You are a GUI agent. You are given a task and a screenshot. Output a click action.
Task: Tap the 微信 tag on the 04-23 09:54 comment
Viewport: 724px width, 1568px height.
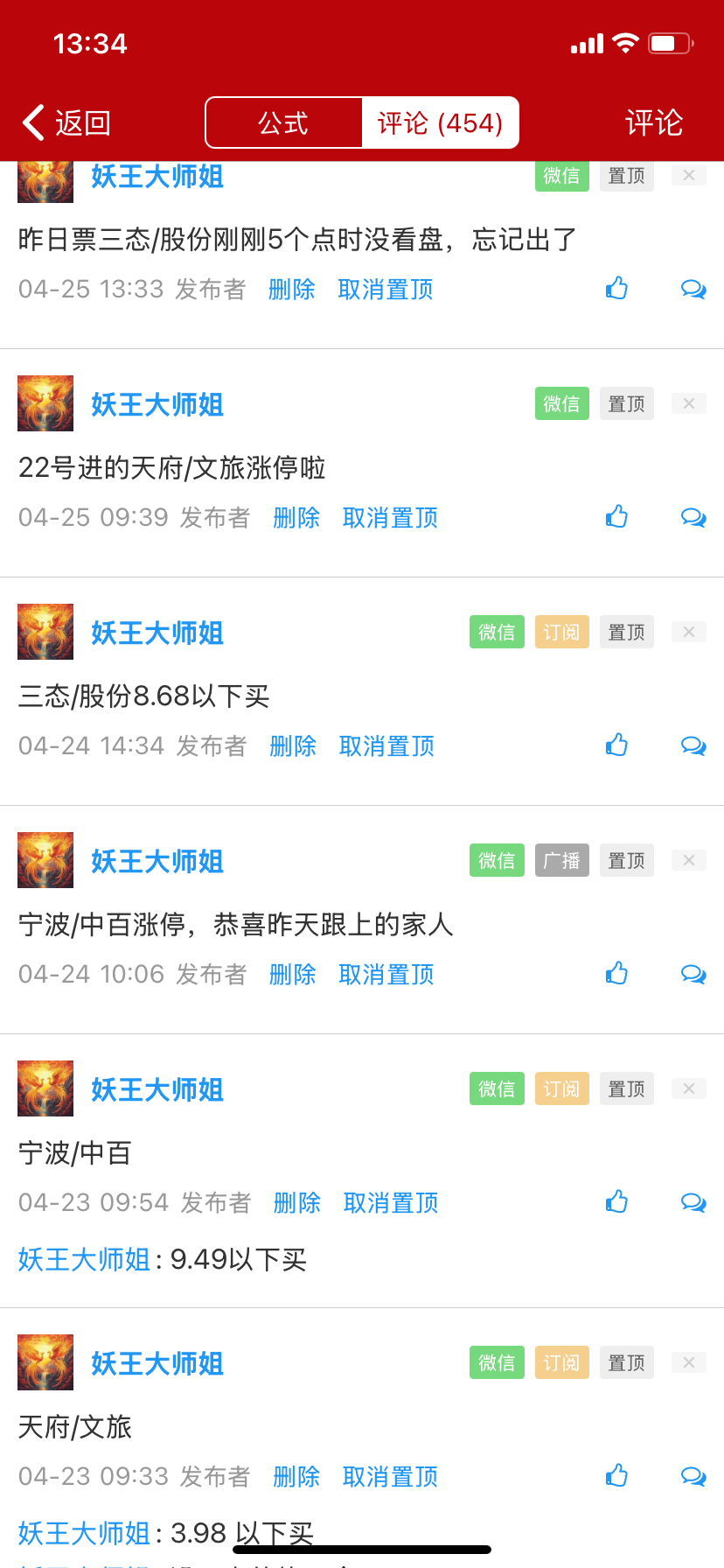coord(497,1089)
